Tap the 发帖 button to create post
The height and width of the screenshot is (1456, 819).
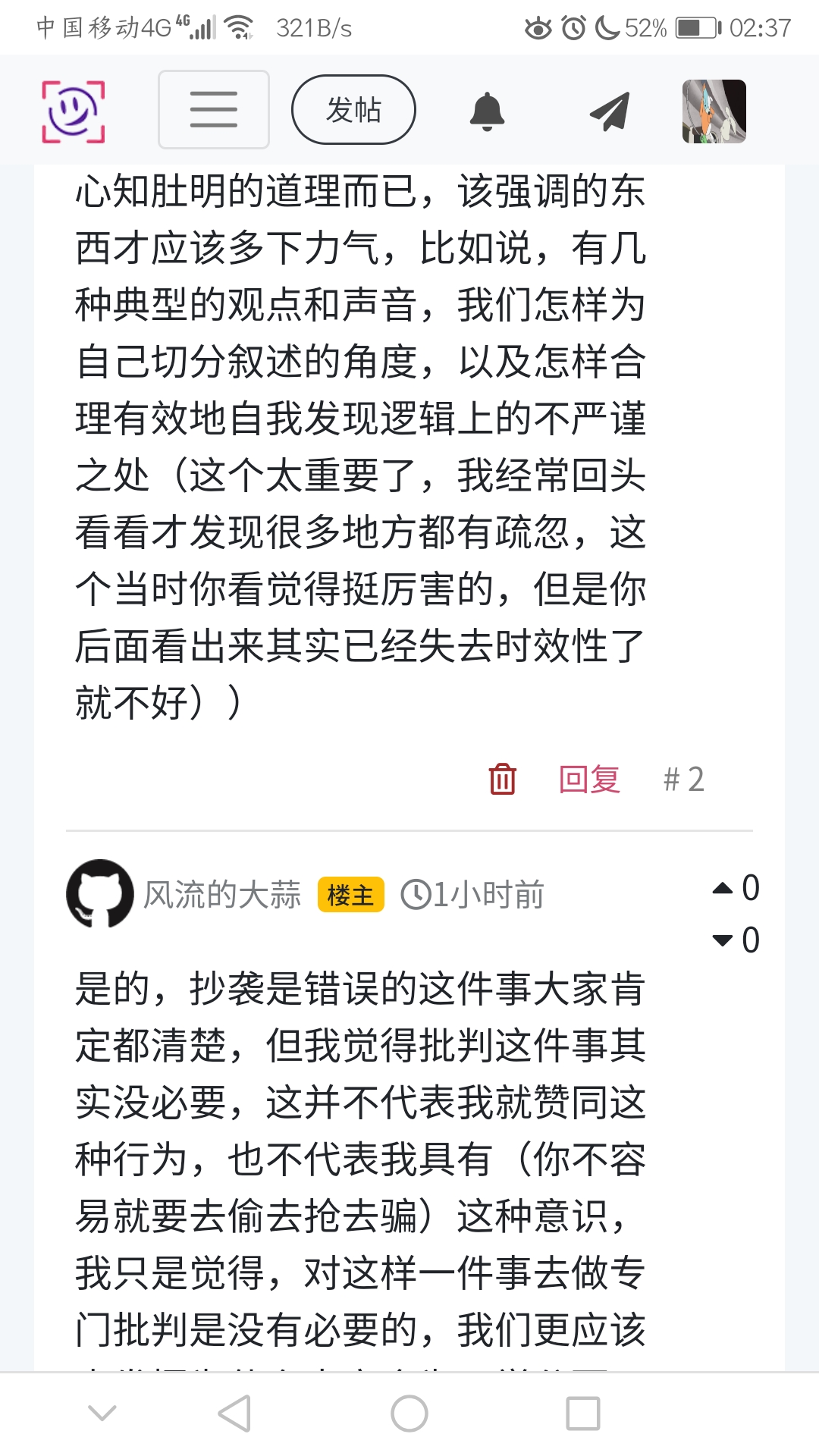[x=353, y=110]
